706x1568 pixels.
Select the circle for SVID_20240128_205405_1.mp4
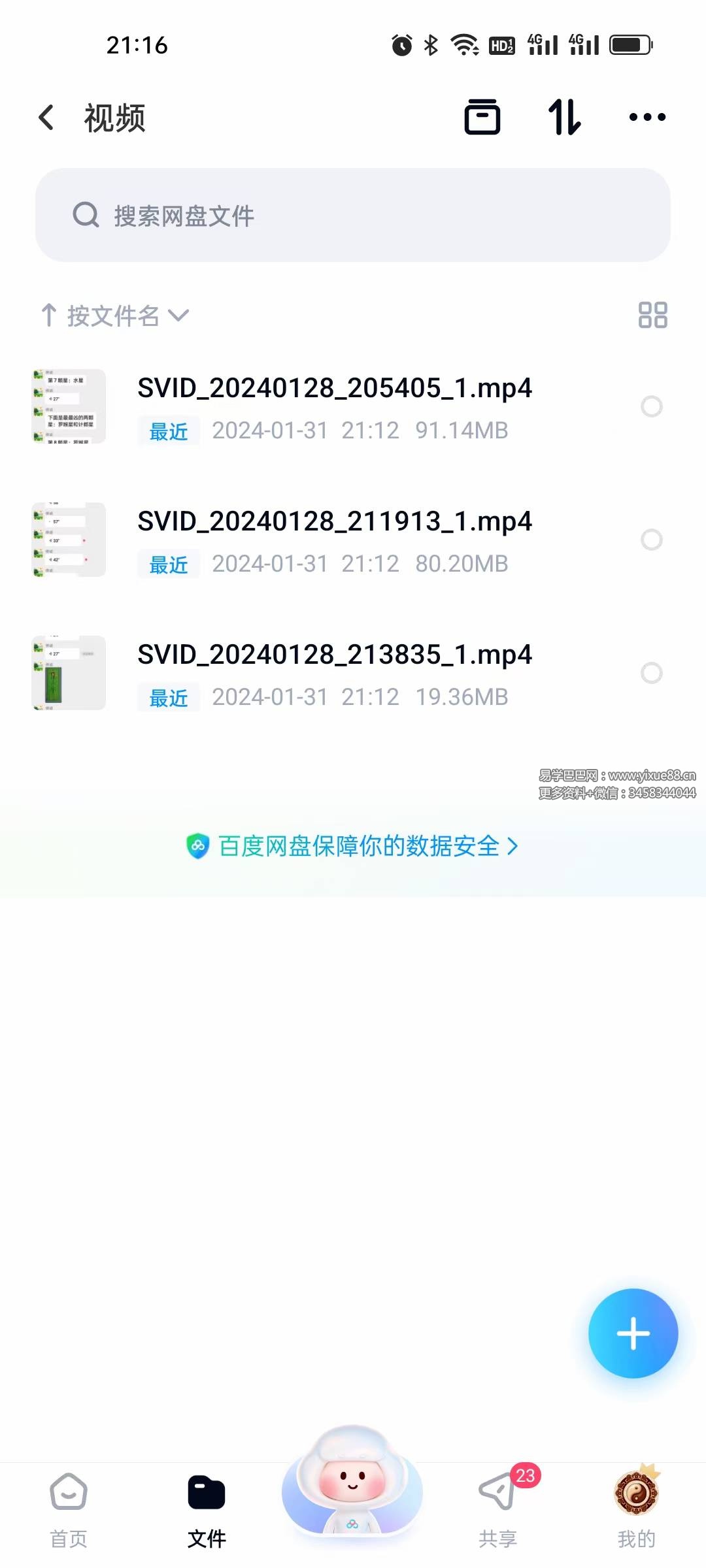pyautogui.click(x=652, y=406)
